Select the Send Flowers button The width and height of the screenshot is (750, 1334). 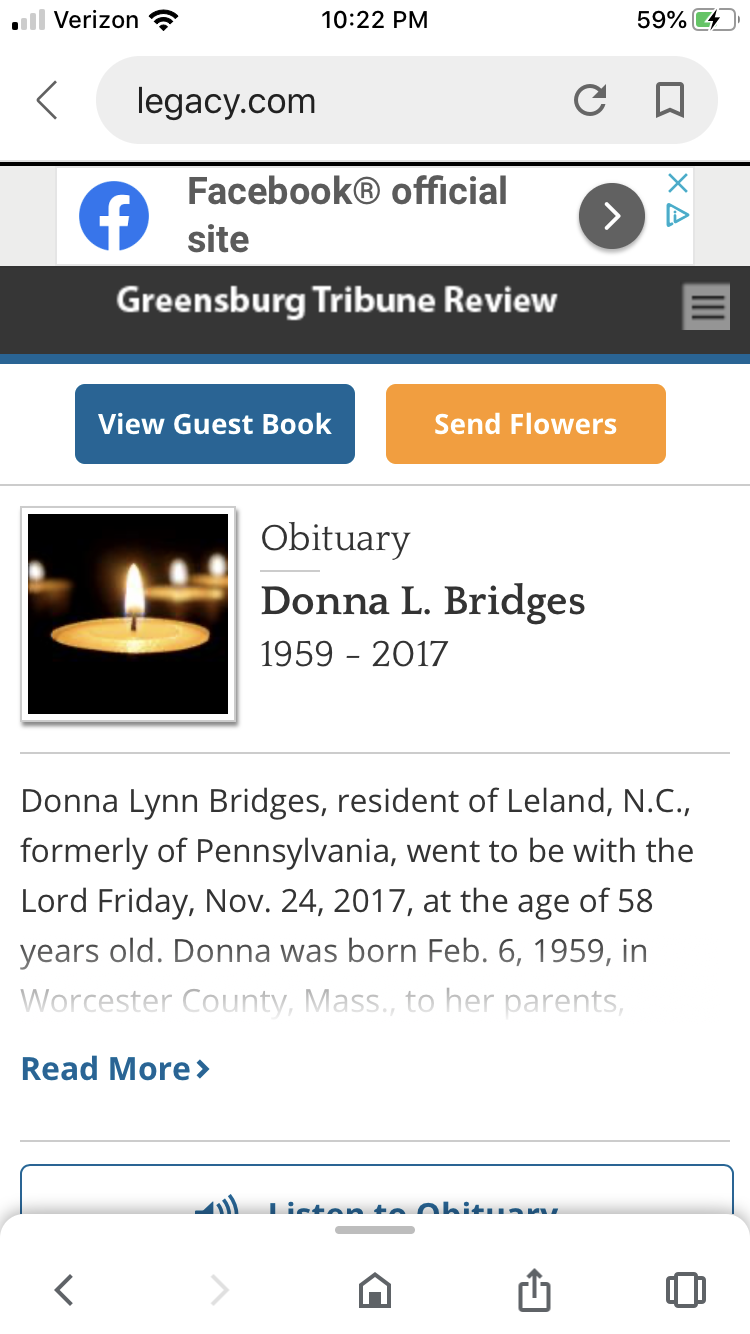point(526,424)
